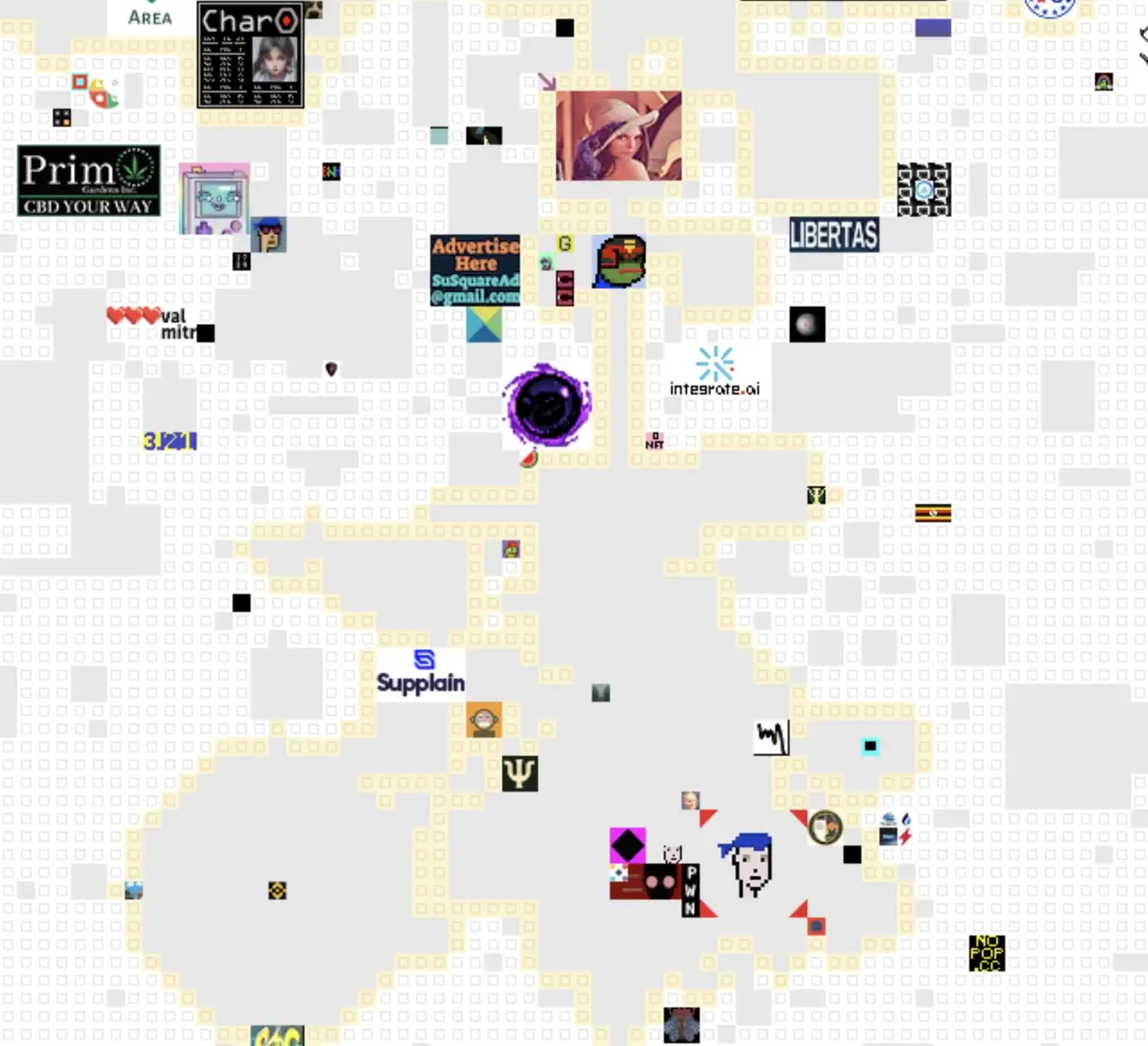
Task: Select the purple black hole tile
Action: pyautogui.click(x=546, y=405)
